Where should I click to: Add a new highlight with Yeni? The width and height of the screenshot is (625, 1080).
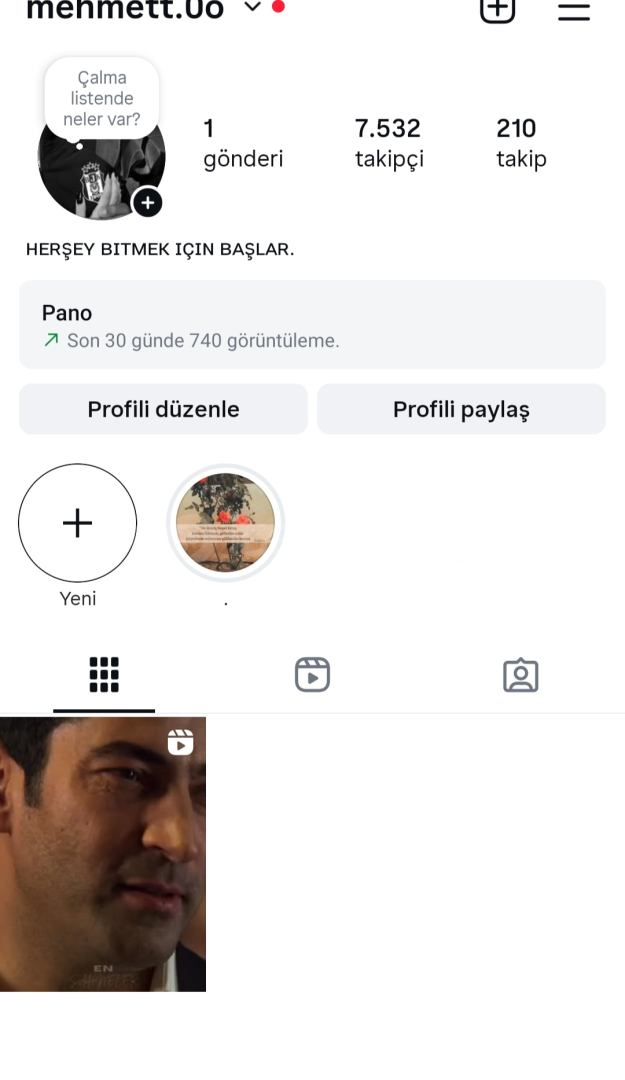click(78, 523)
